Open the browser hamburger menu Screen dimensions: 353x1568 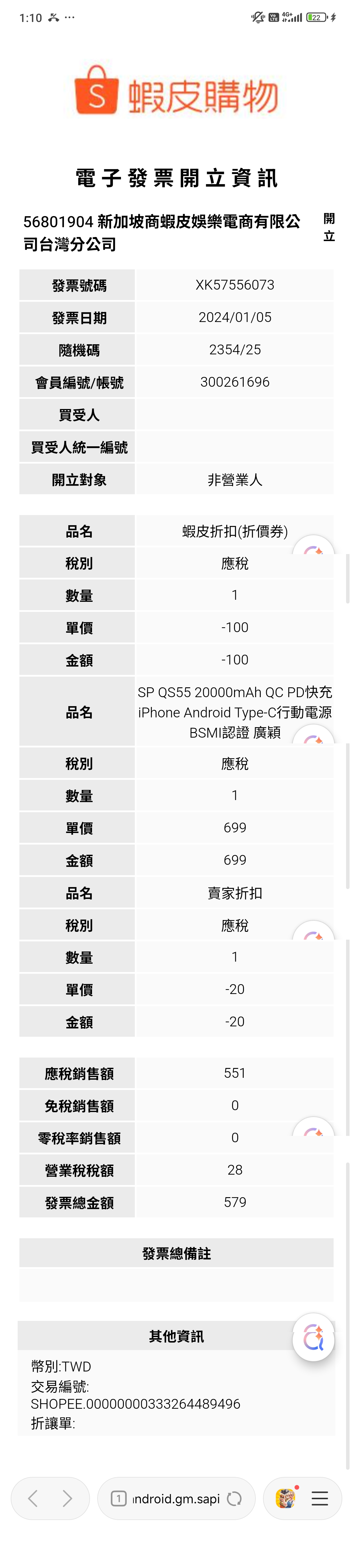tap(319, 1498)
